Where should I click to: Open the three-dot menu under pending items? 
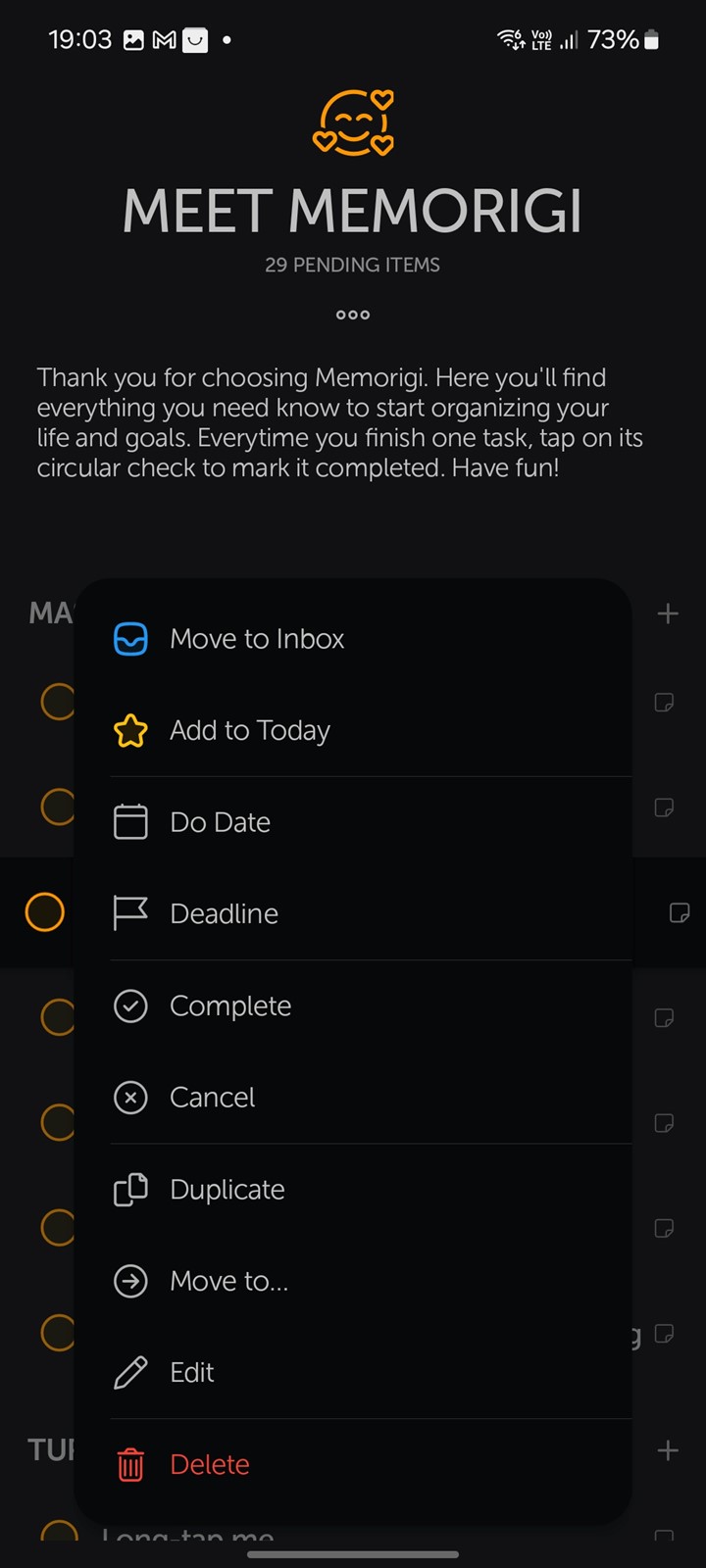[x=353, y=315]
